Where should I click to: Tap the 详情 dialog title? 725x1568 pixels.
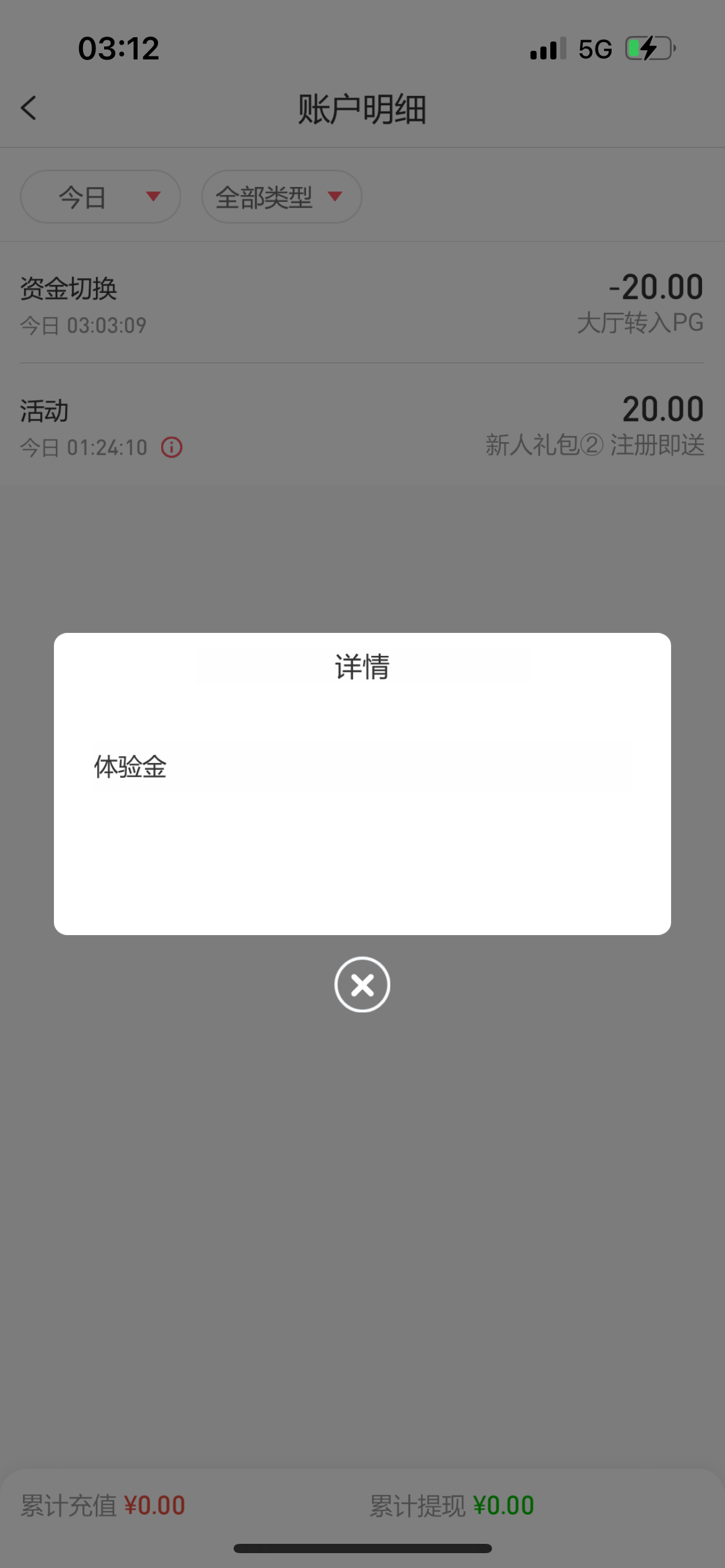click(x=361, y=668)
